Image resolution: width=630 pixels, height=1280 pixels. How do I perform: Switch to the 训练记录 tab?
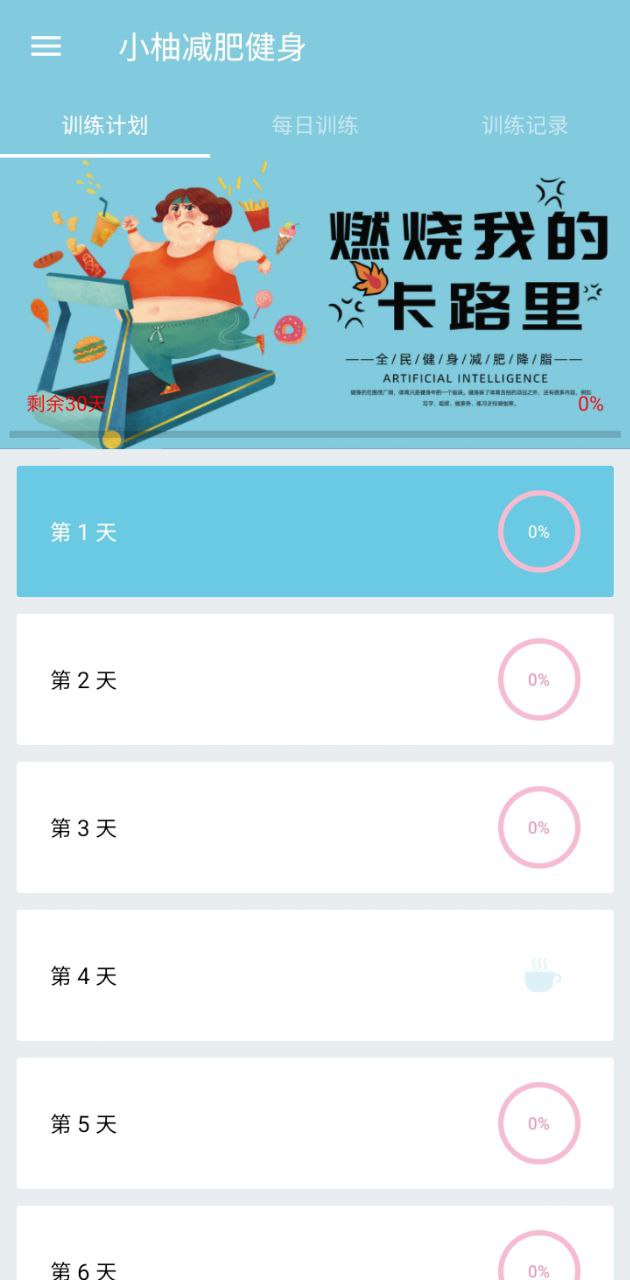[x=525, y=126]
